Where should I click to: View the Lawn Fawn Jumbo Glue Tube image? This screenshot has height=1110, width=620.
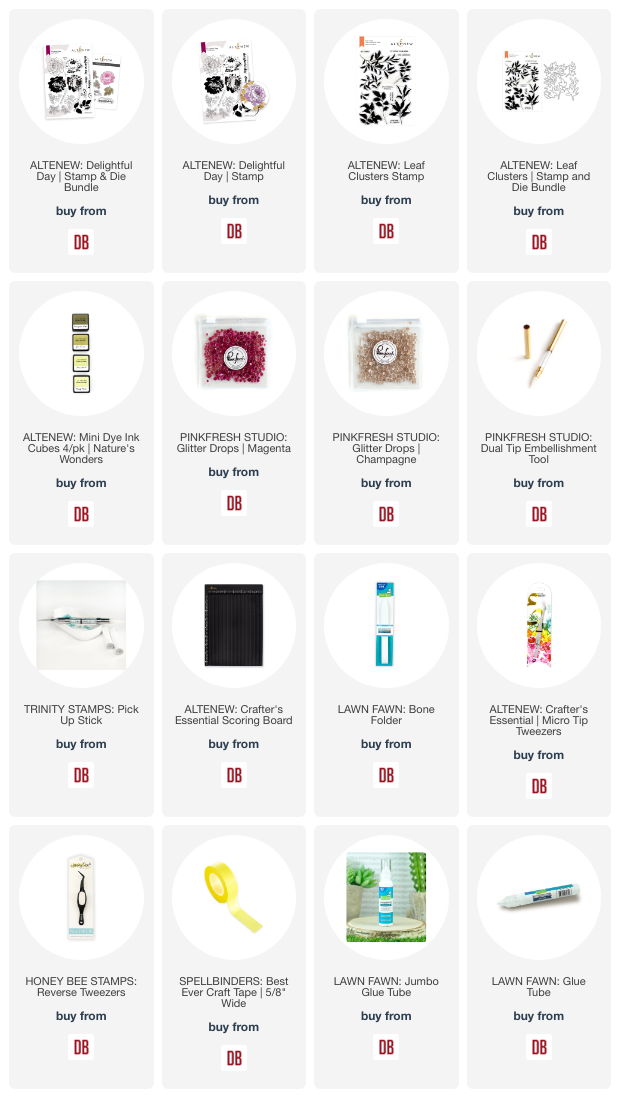point(386,897)
